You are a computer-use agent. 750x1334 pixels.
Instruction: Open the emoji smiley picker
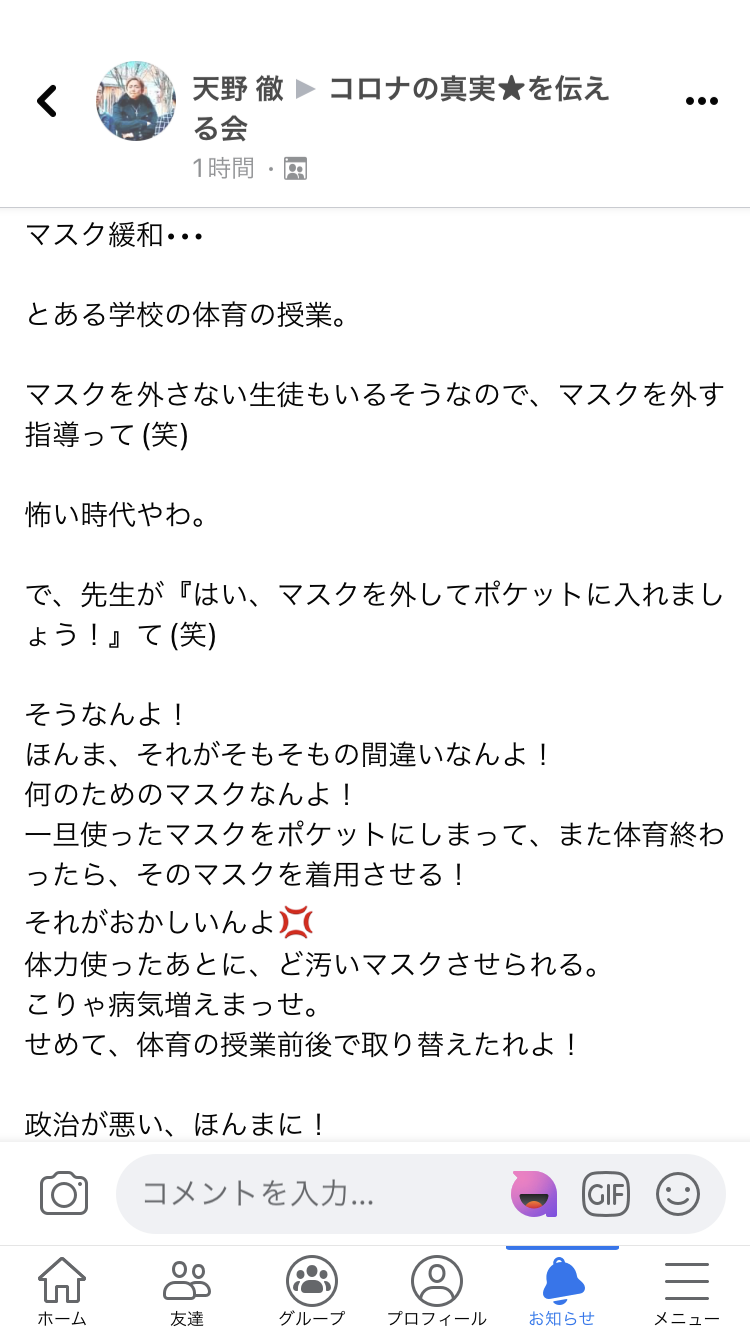point(678,1194)
